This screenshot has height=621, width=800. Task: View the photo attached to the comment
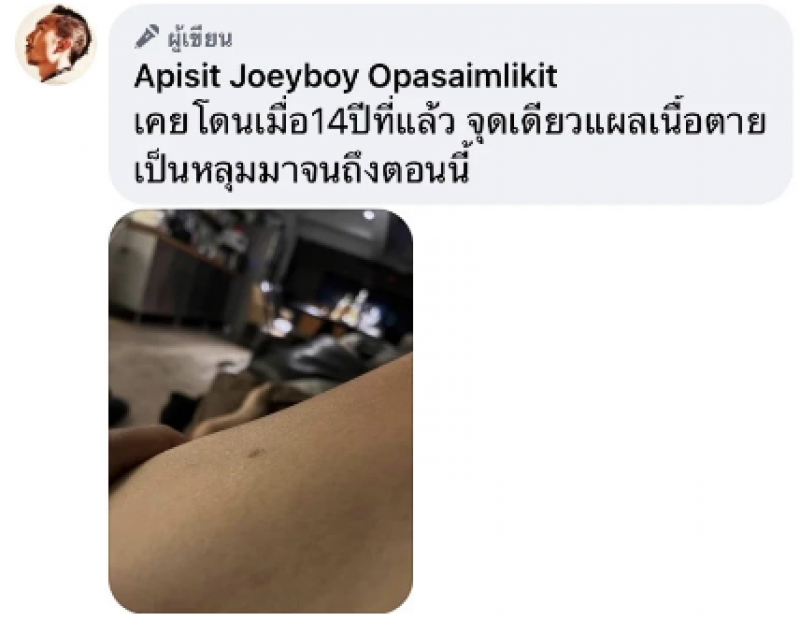(x=260, y=410)
